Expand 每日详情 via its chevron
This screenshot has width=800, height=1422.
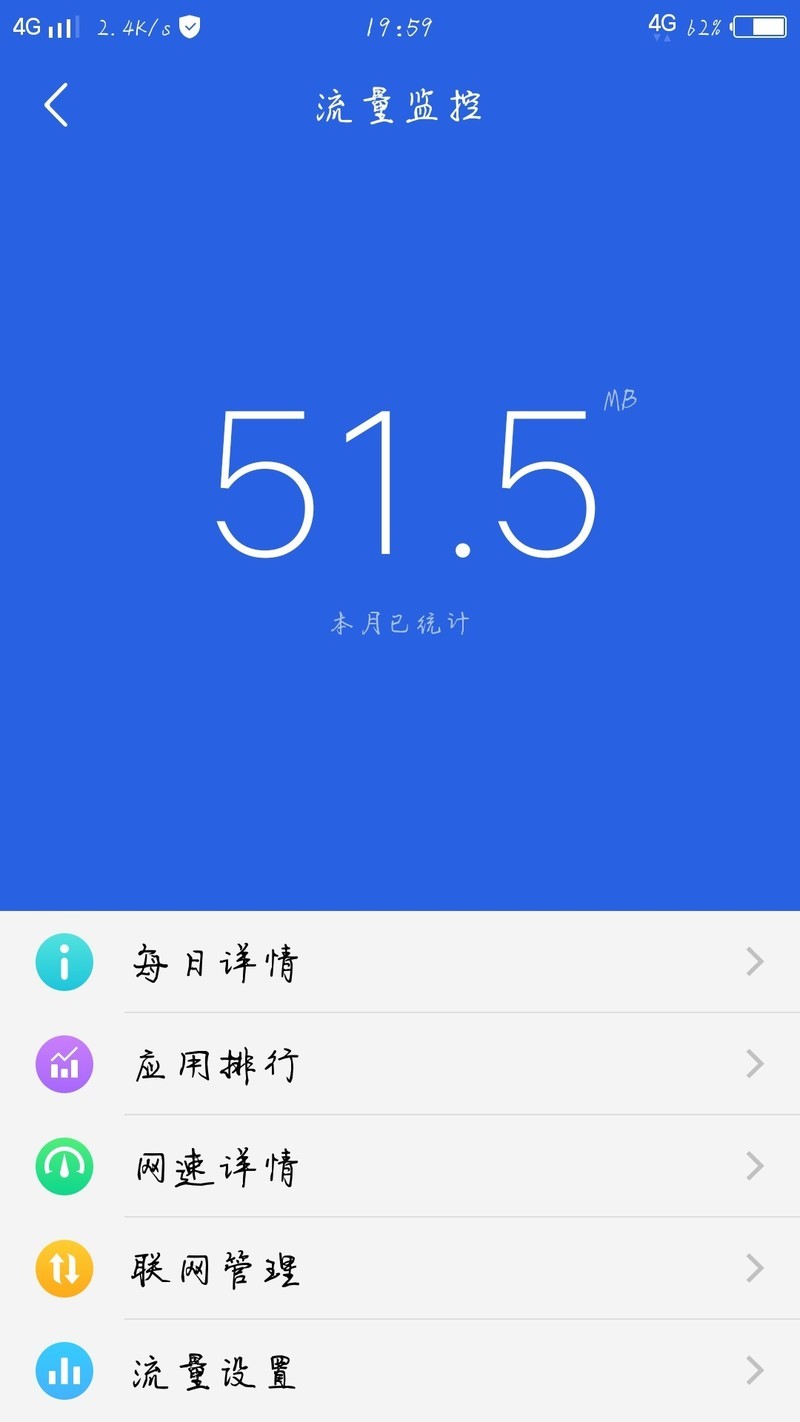(x=756, y=961)
